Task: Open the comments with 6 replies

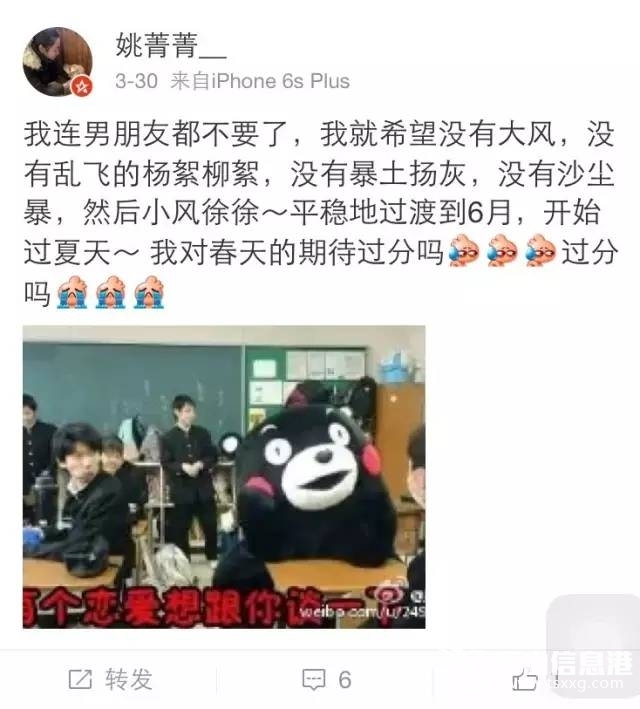Action: [327, 680]
